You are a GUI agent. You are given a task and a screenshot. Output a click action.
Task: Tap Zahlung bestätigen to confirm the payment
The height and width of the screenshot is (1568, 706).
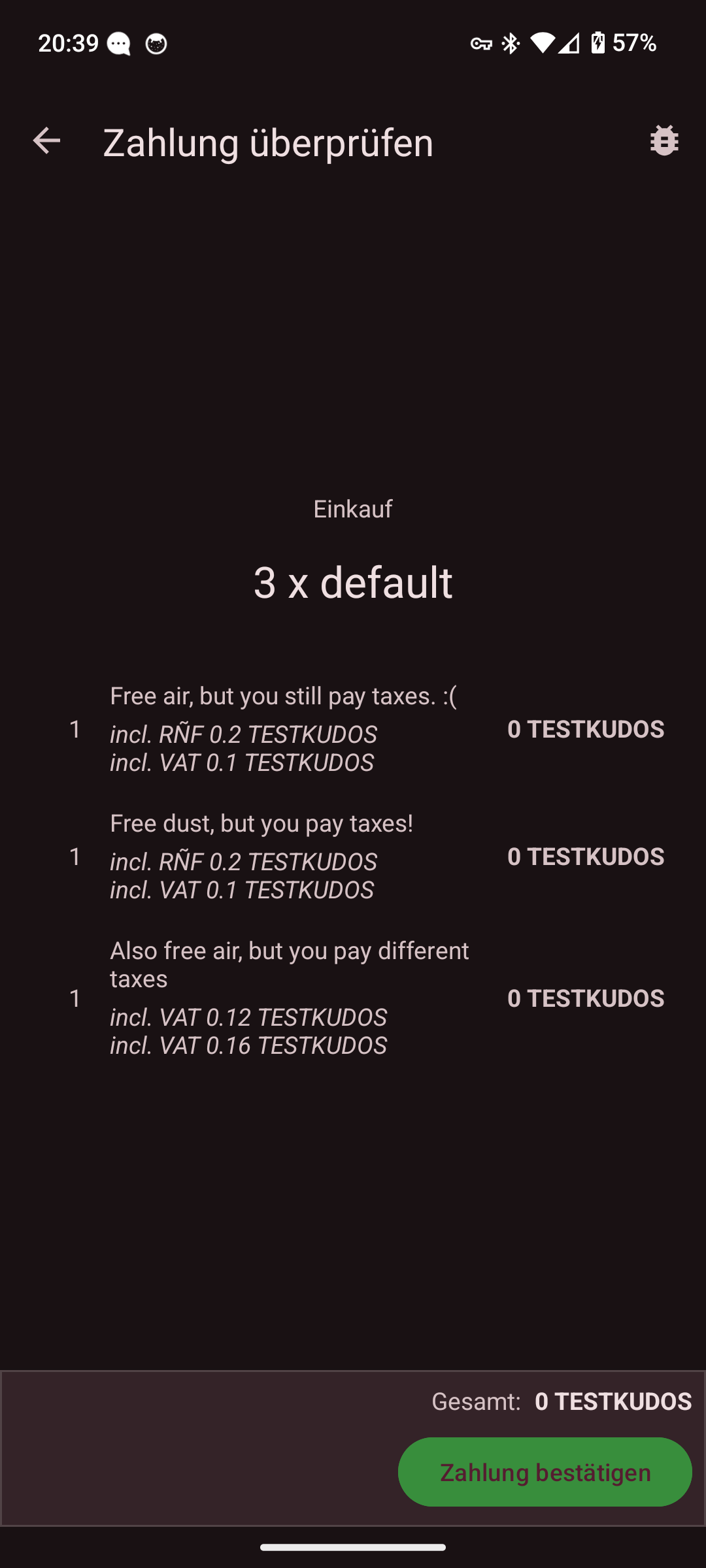pos(545,1472)
